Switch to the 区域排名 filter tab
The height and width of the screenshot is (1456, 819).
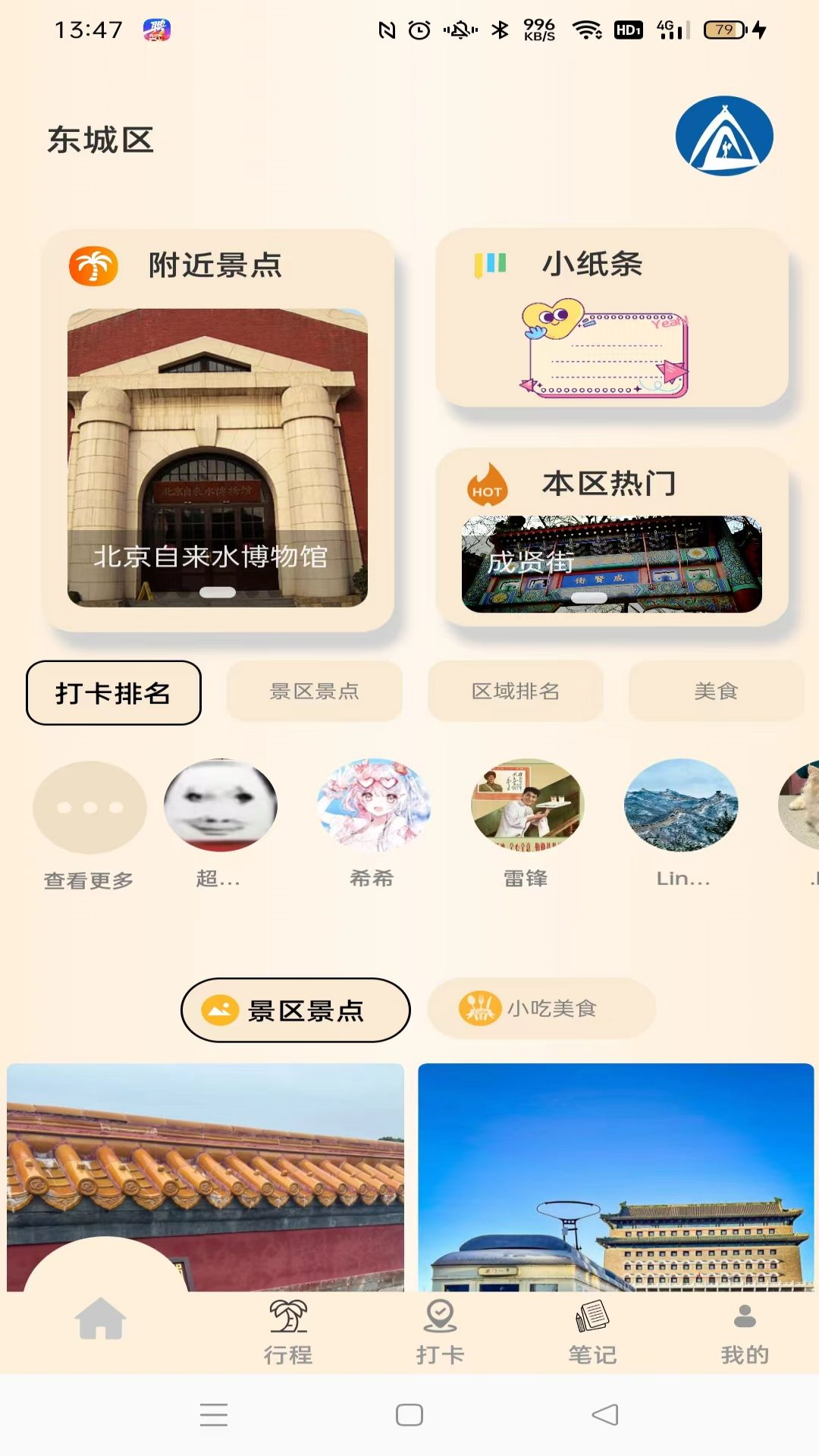[515, 691]
